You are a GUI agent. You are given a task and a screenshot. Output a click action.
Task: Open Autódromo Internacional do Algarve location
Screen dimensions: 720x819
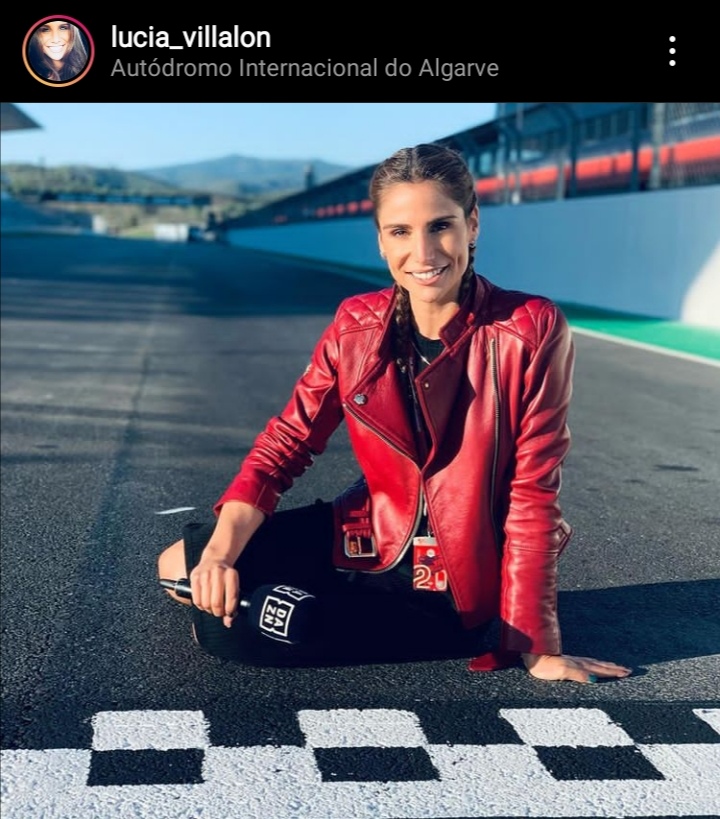pyautogui.click(x=304, y=68)
